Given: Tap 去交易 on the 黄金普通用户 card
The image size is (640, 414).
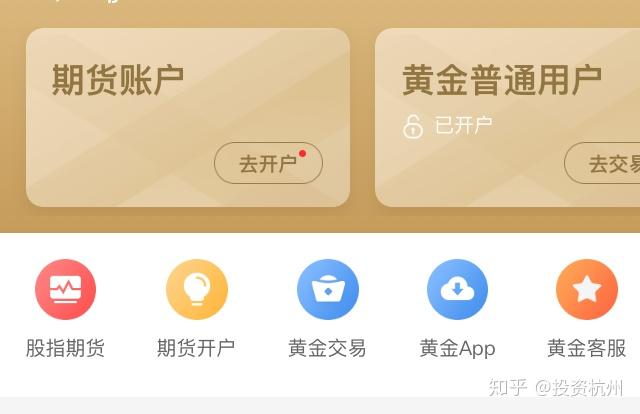Looking at the screenshot, I should point(606,164).
